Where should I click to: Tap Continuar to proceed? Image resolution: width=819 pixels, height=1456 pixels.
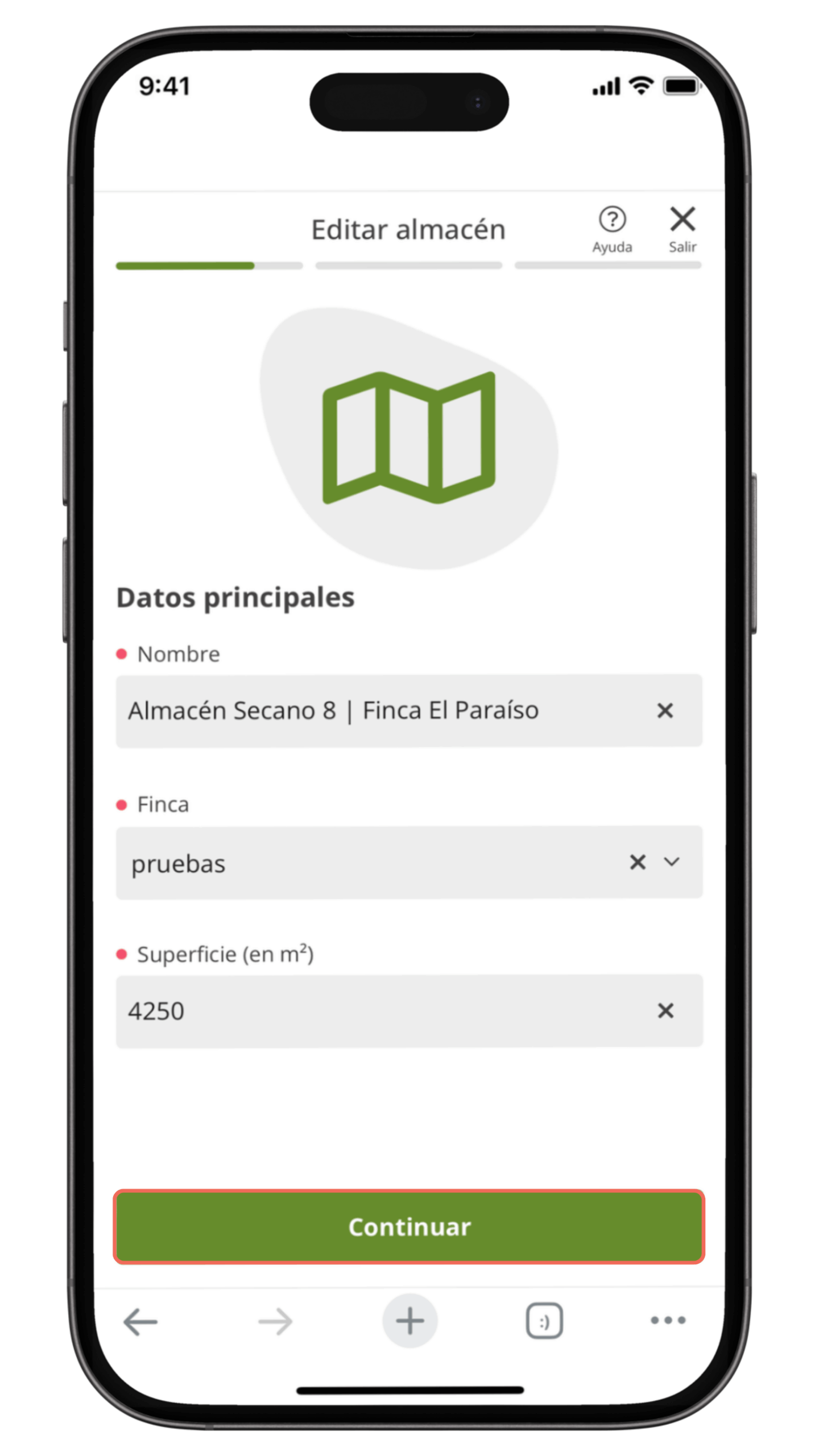point(409,1227)
